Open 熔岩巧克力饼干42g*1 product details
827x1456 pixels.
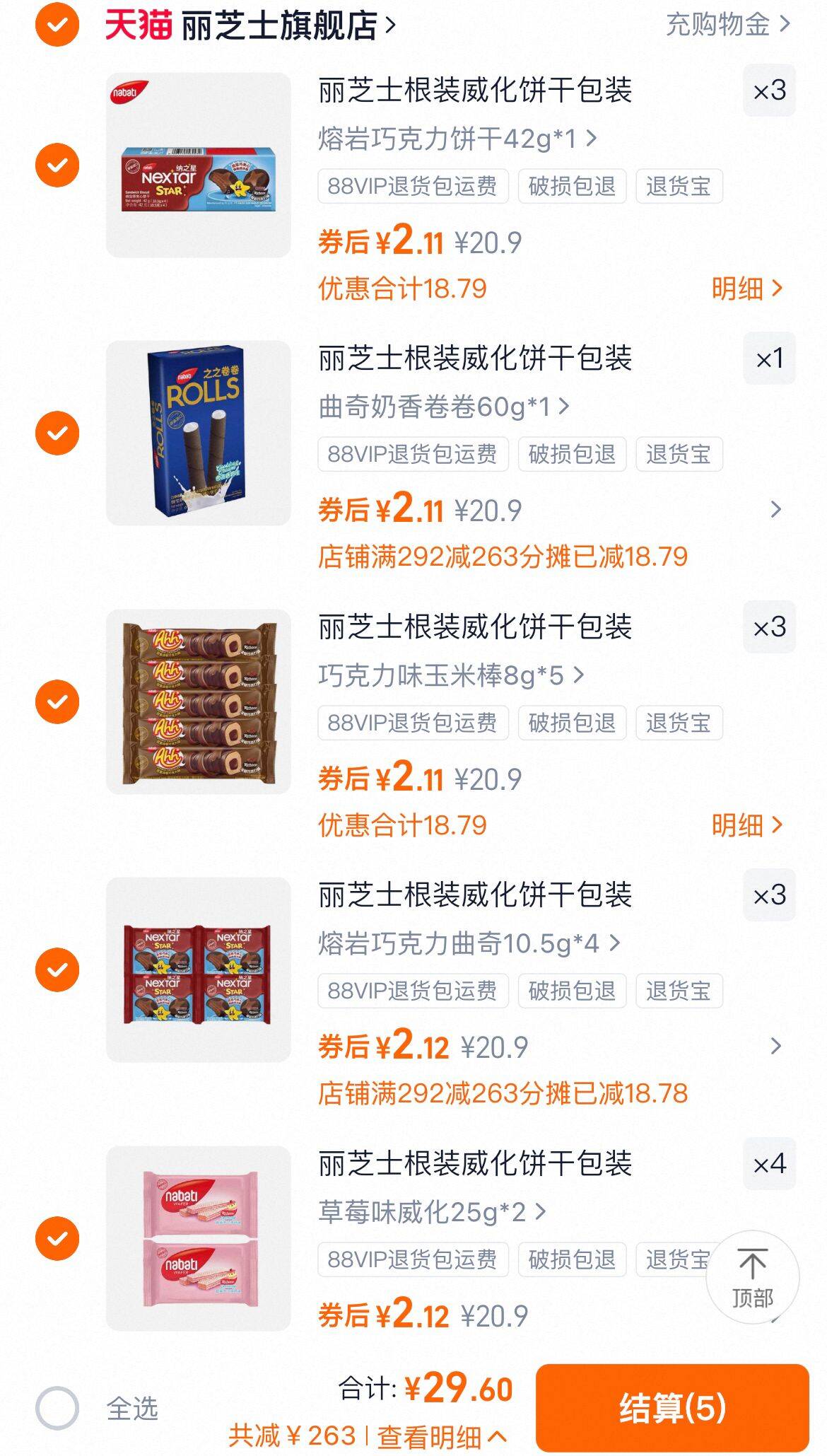[452, 139]
